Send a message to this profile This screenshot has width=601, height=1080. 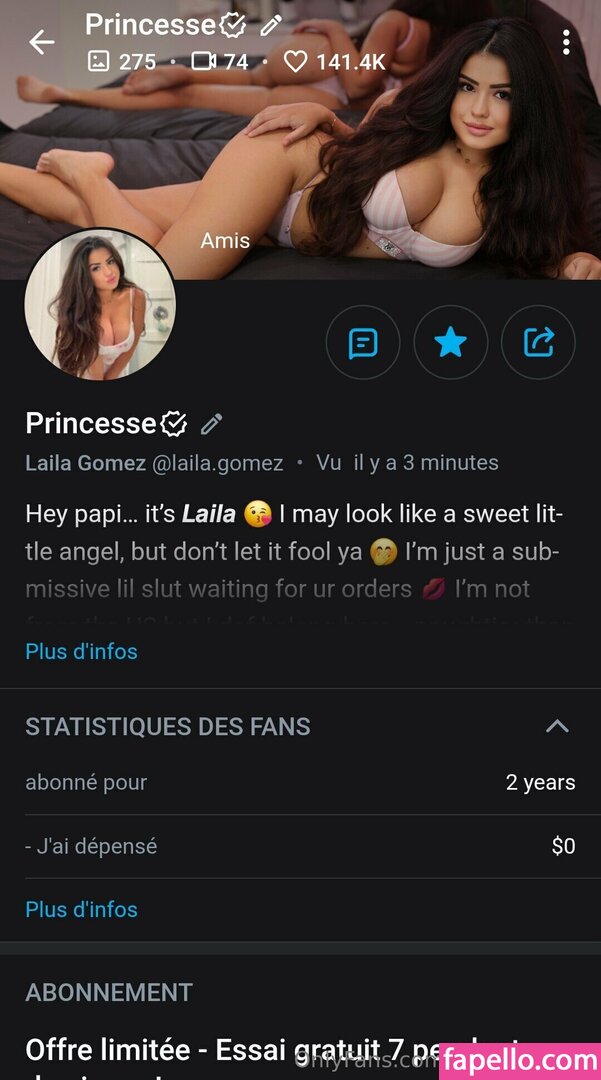363,343
